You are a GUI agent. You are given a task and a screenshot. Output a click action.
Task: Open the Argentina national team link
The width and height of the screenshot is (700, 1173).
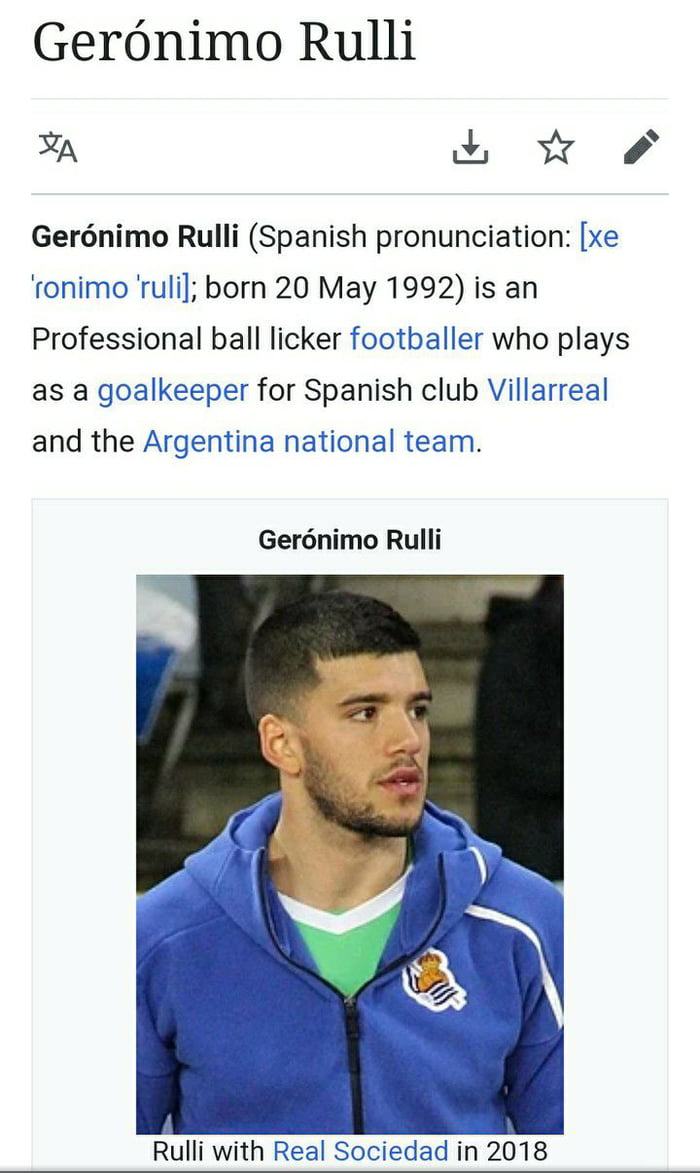pos(309,440)
